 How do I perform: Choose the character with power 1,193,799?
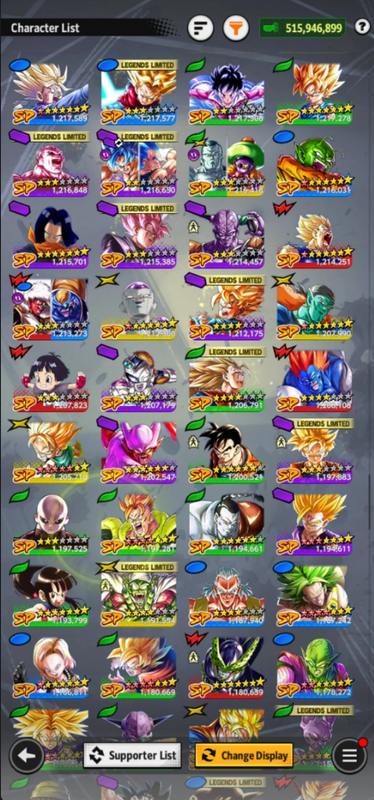coord(51,595)
